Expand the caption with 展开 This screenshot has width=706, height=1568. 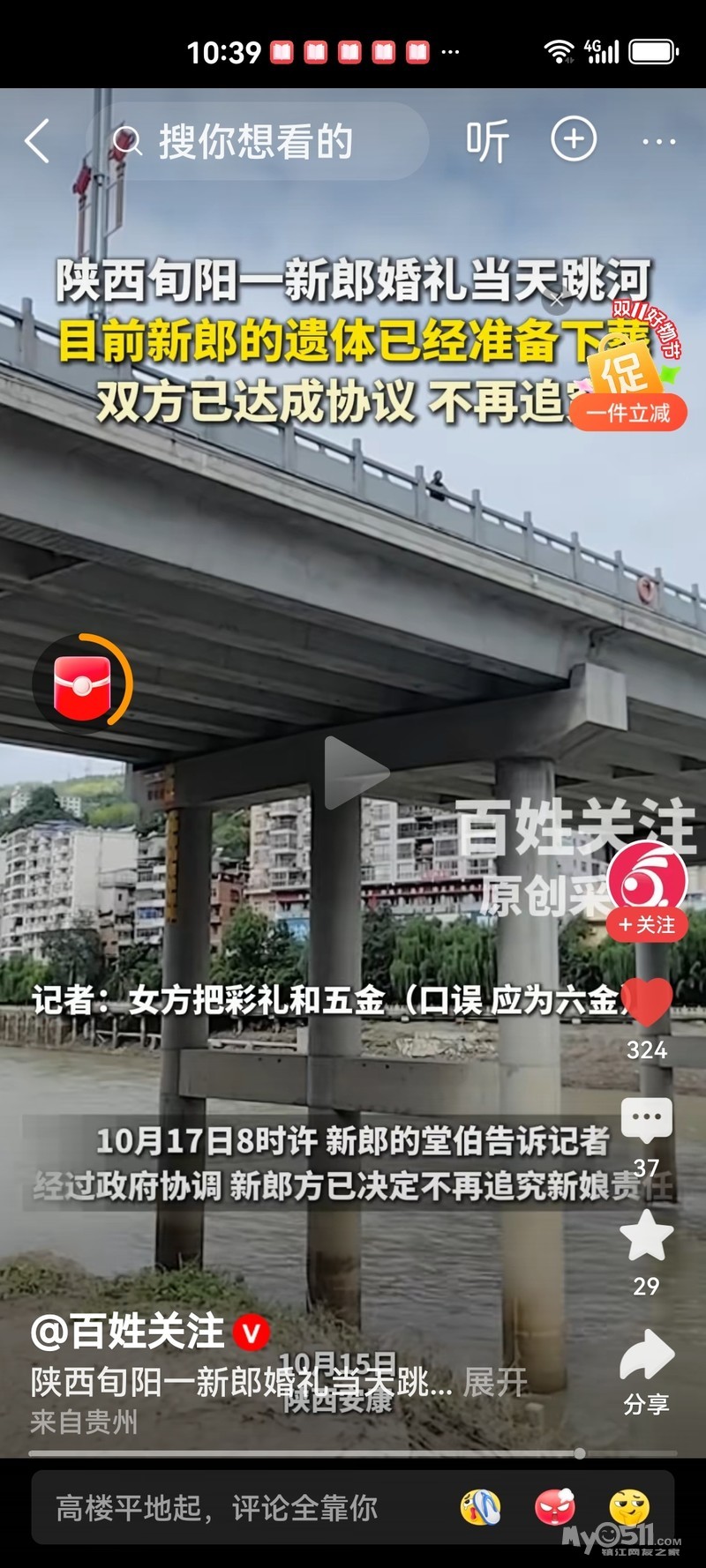click(x=494, y=1381)
